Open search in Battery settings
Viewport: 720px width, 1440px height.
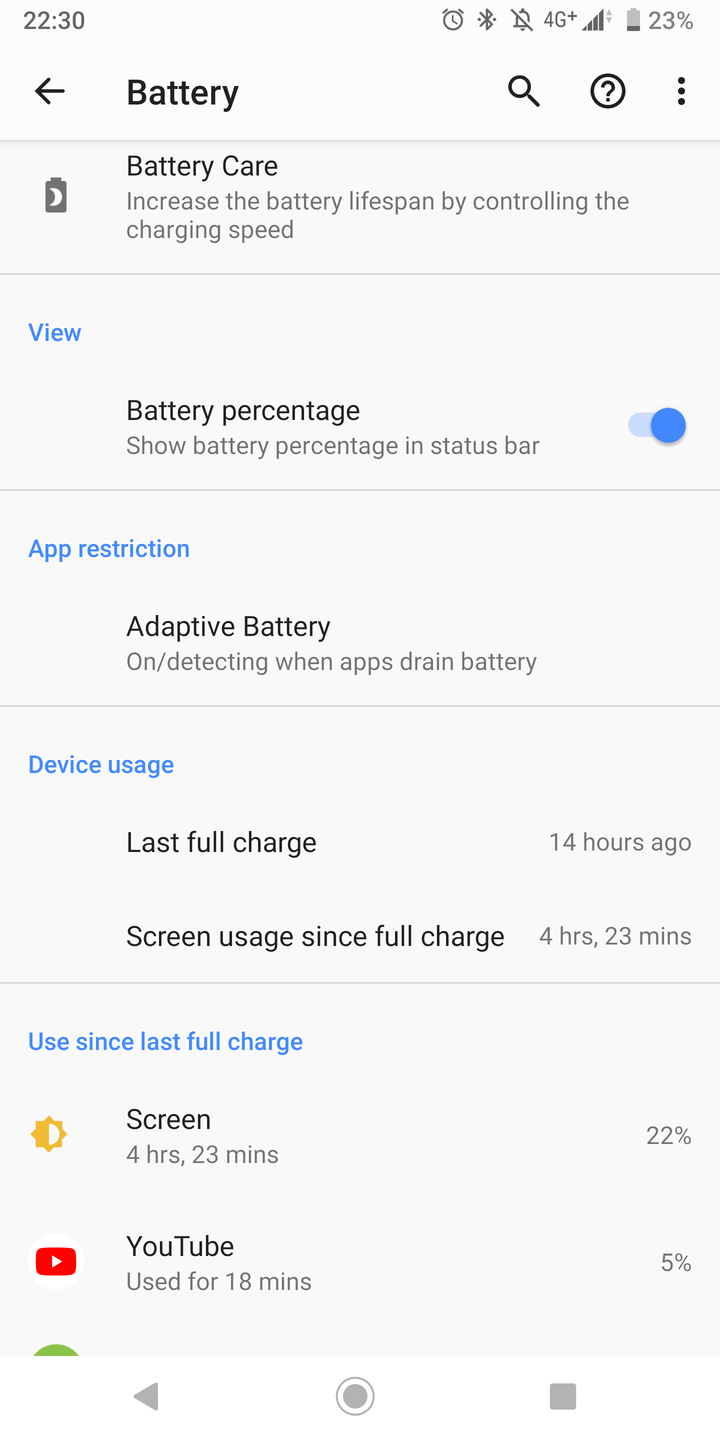tap(524, 92)
